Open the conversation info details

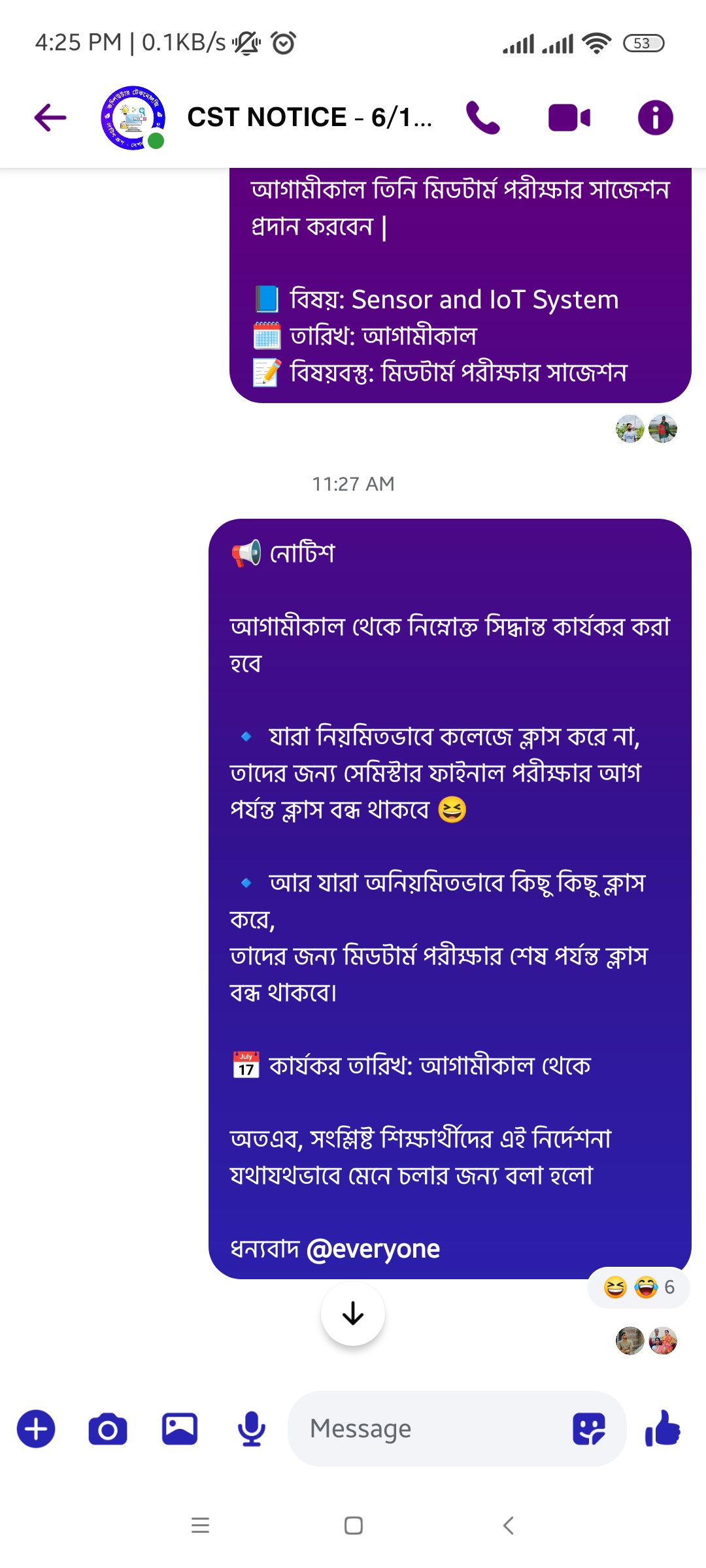coord(655,118)
